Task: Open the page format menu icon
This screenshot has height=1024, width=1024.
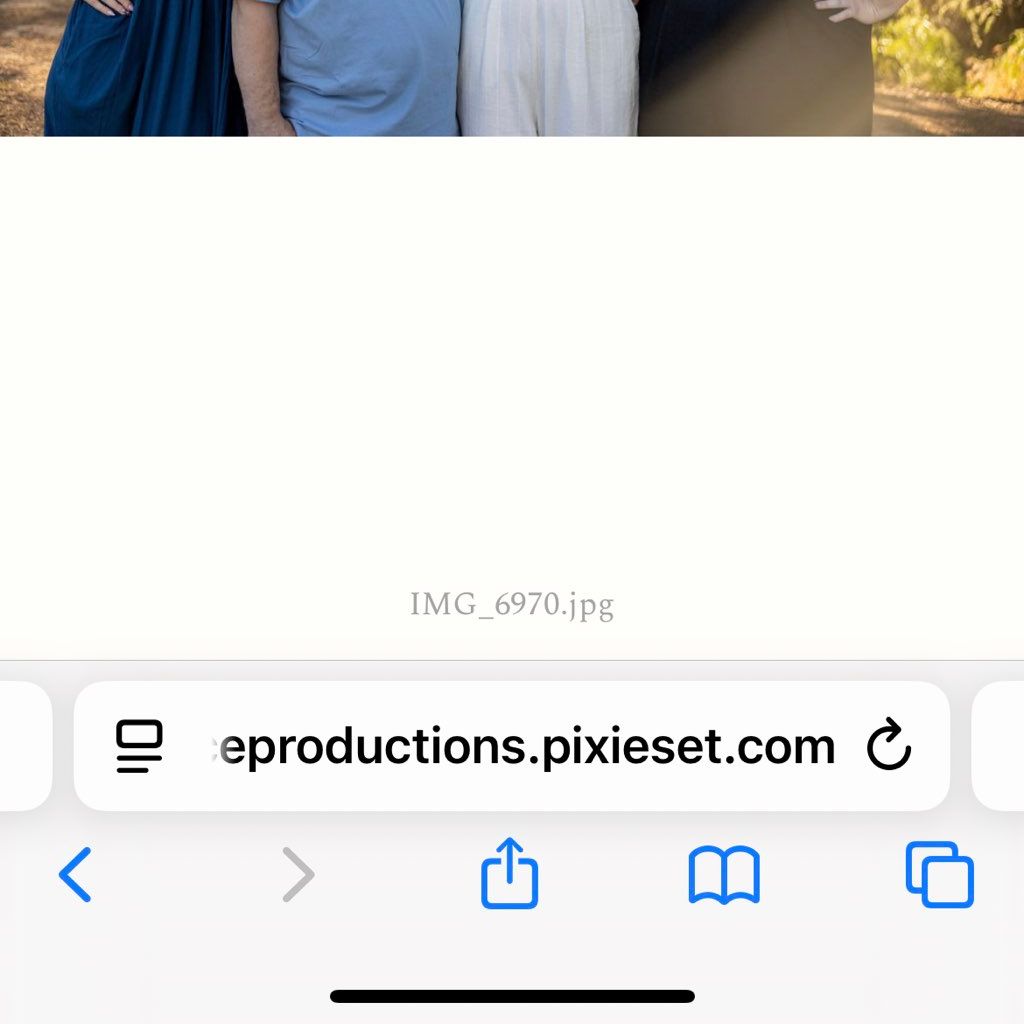Action: click(139, 747)
